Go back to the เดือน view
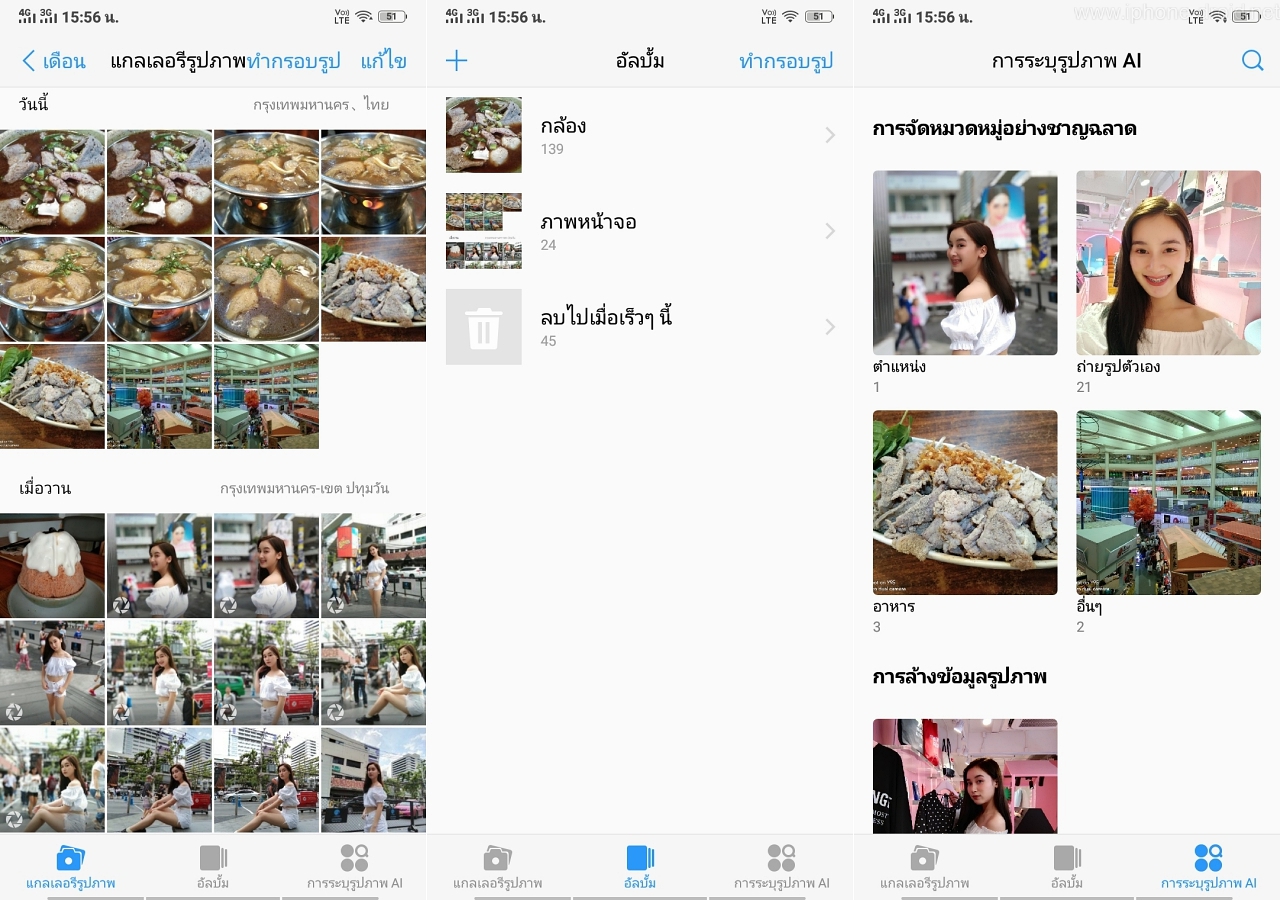This screenshot has width=1280, height=900. pos(54,61)
